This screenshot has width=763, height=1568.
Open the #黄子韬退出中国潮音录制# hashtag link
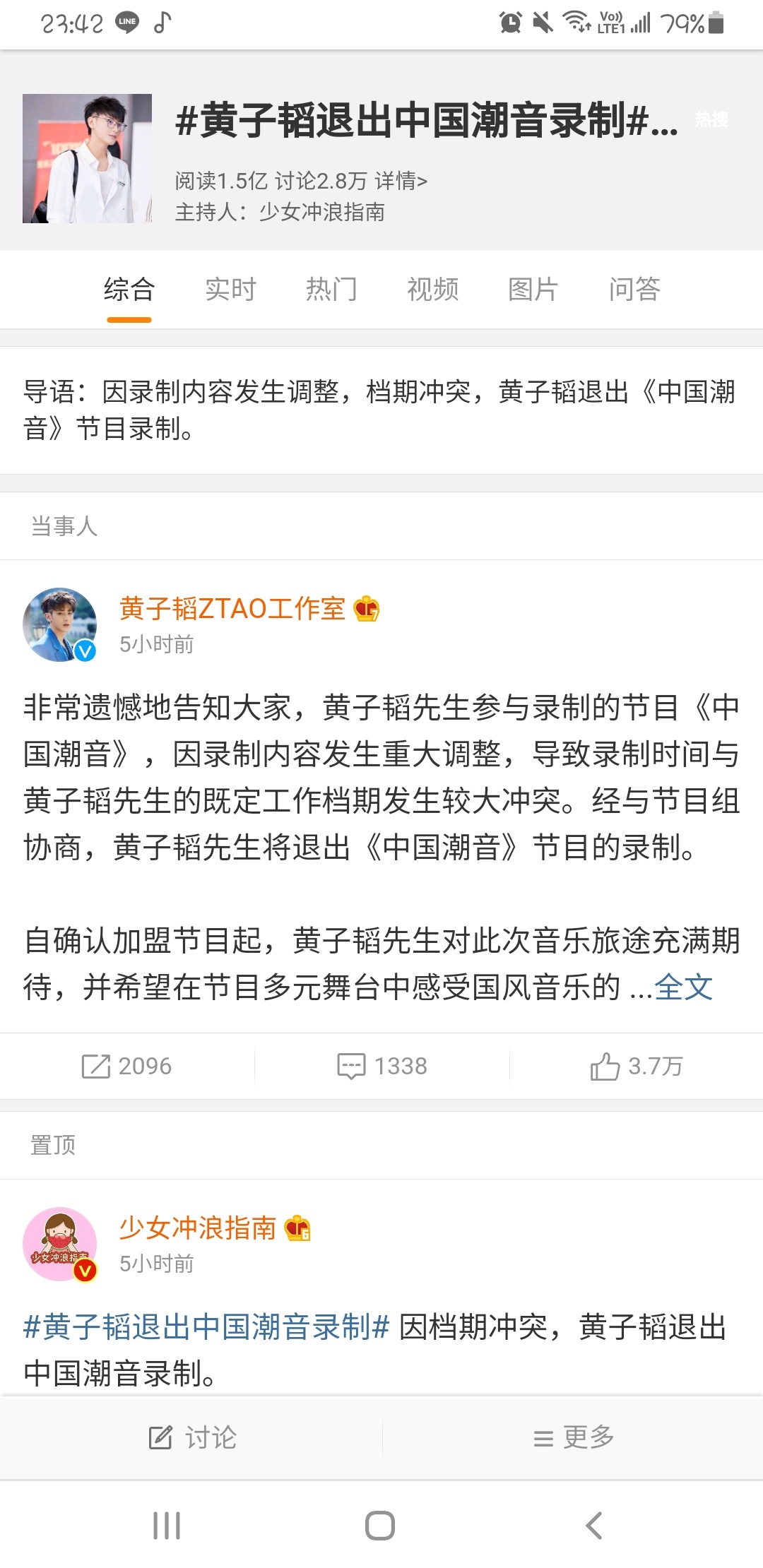[206, 1326]
